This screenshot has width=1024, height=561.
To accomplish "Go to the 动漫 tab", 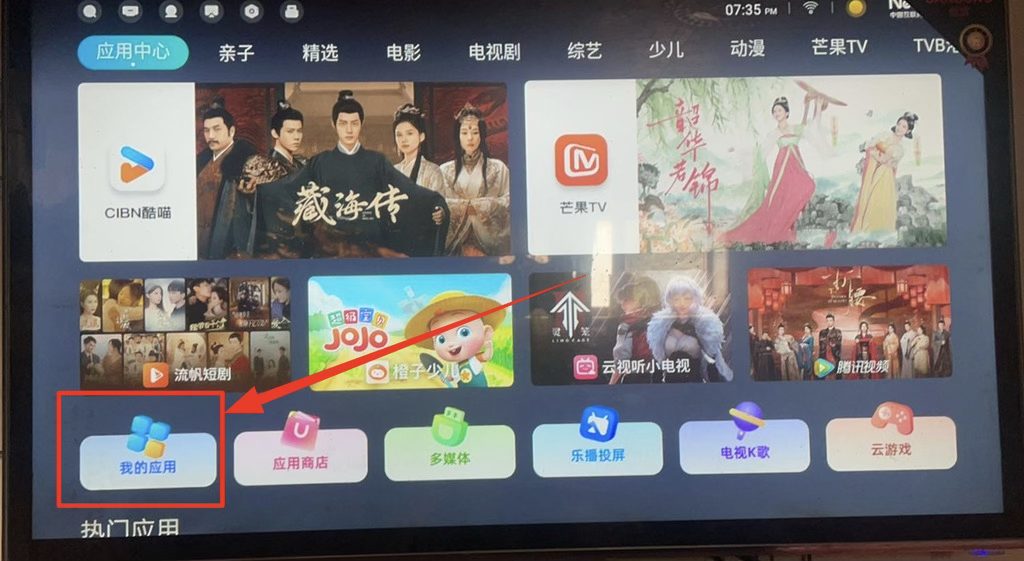I will pyautogui.click(x=747, y=49).
